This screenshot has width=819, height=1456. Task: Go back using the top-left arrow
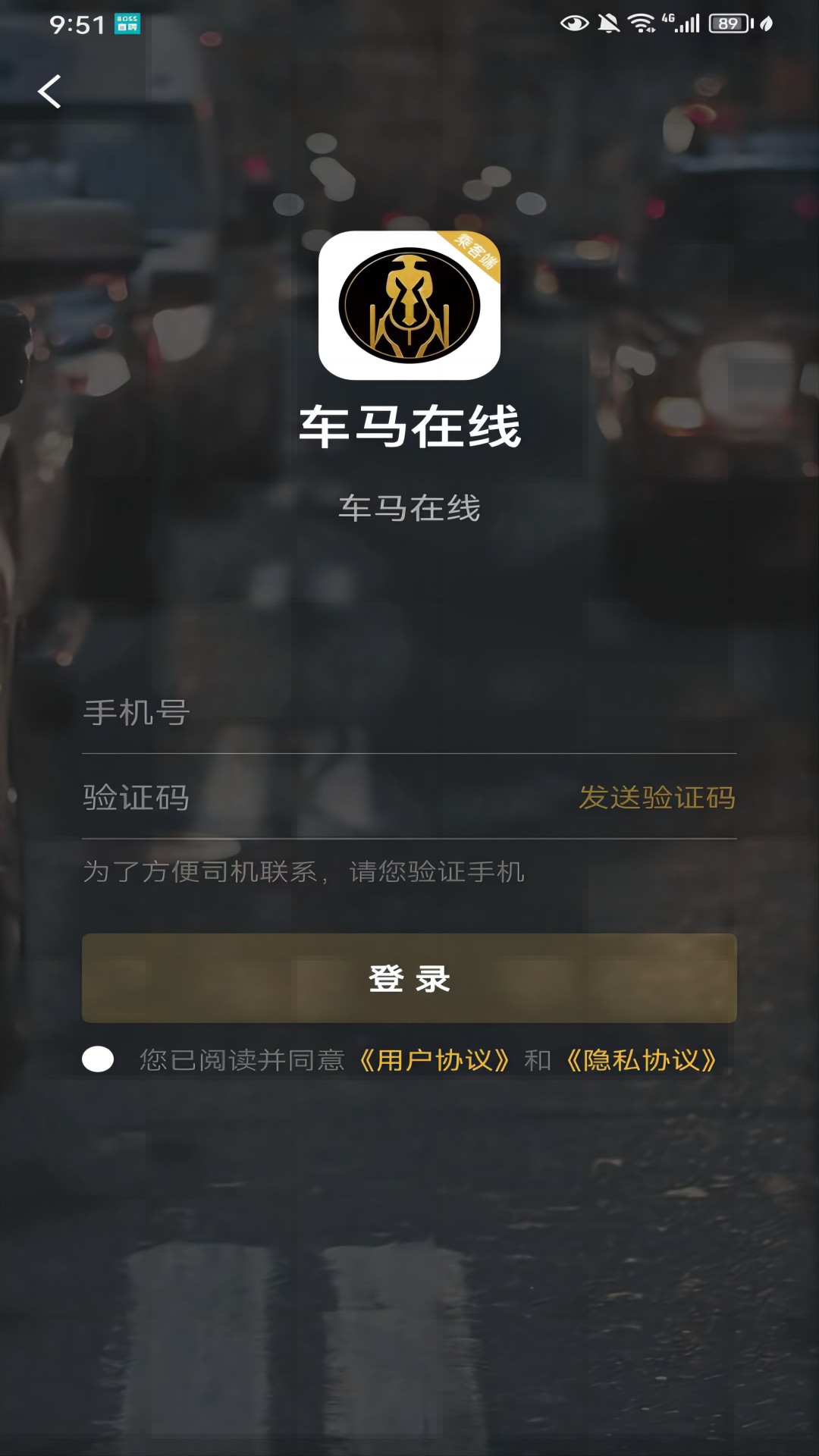tap(50, 92)
